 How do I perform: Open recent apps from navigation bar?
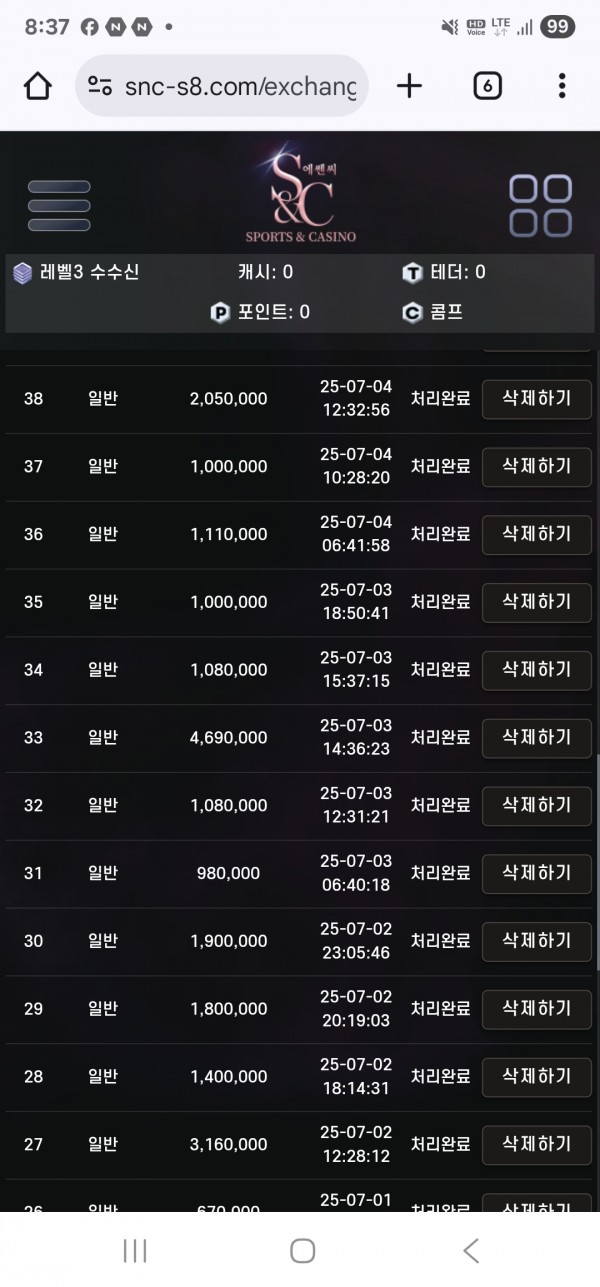click(x=135, y=1250)
